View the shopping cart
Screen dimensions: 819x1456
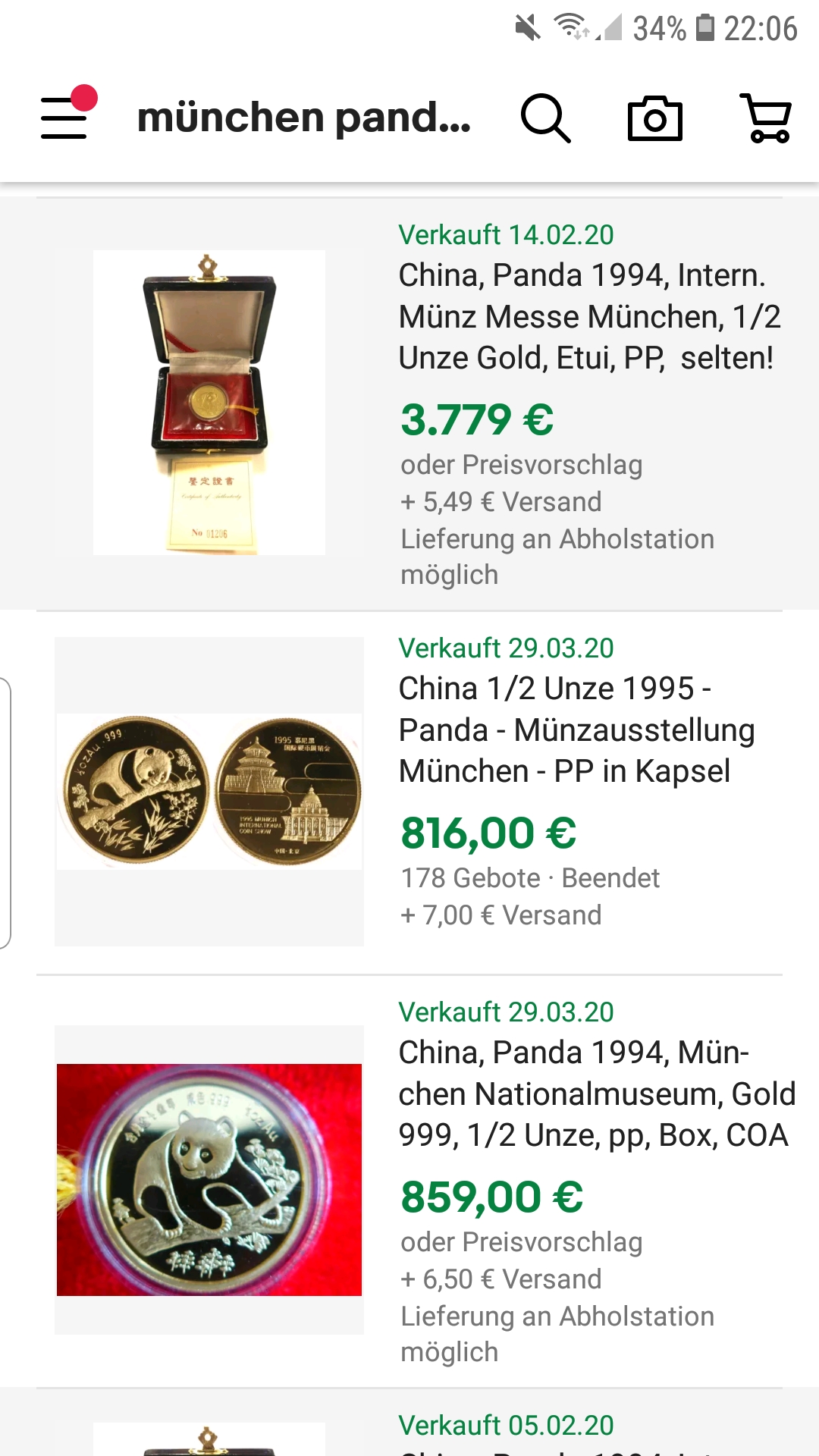[766, 118]
